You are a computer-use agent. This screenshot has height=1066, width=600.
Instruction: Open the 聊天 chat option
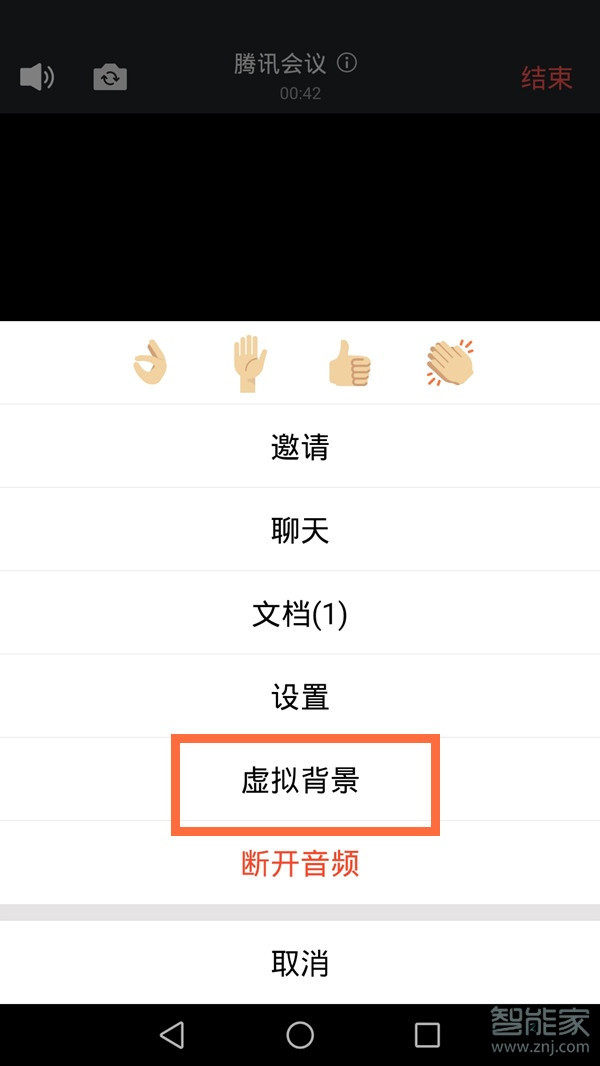(300, 530)
